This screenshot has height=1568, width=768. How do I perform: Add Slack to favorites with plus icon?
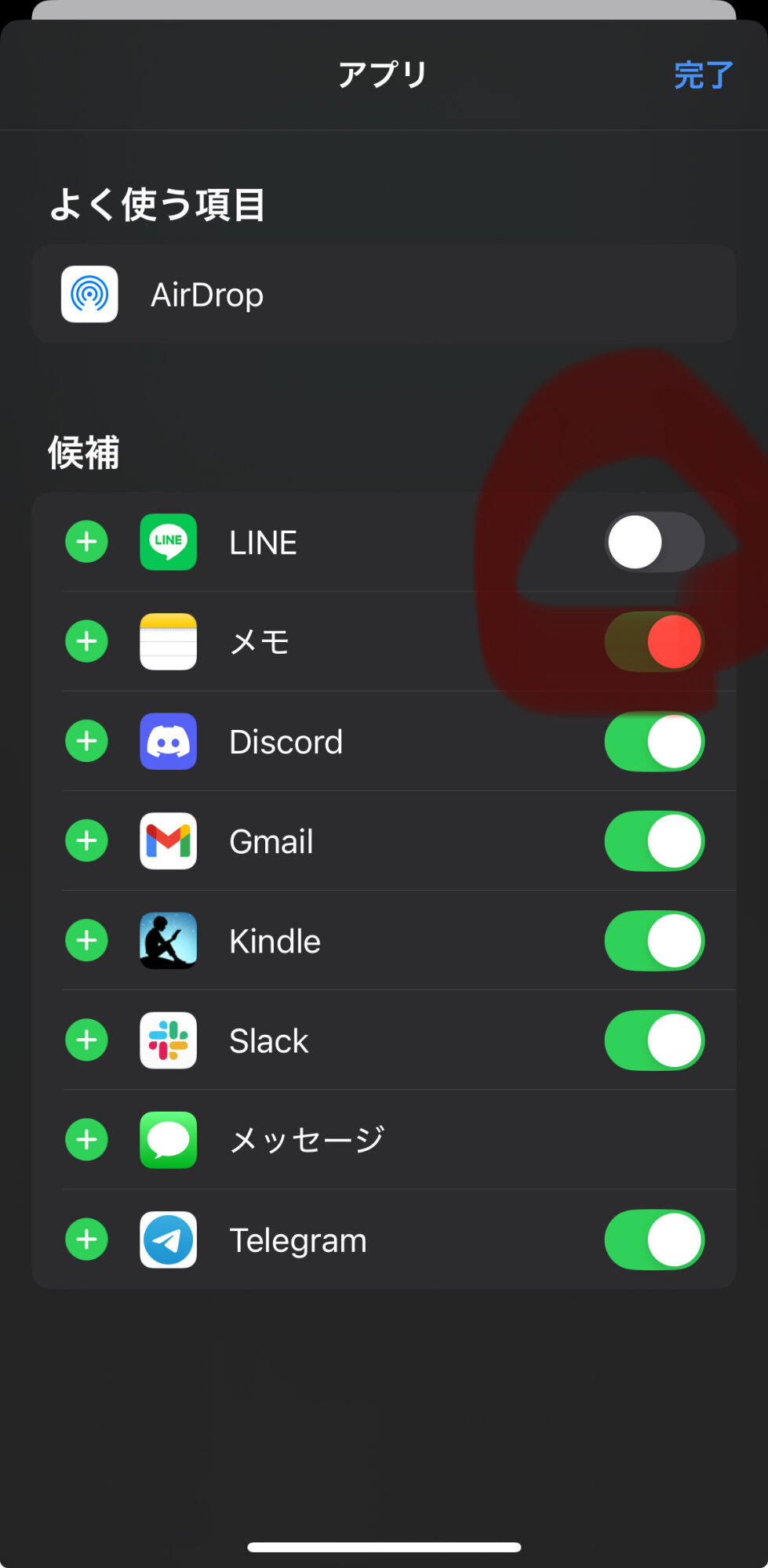[x=86, y=1040]
